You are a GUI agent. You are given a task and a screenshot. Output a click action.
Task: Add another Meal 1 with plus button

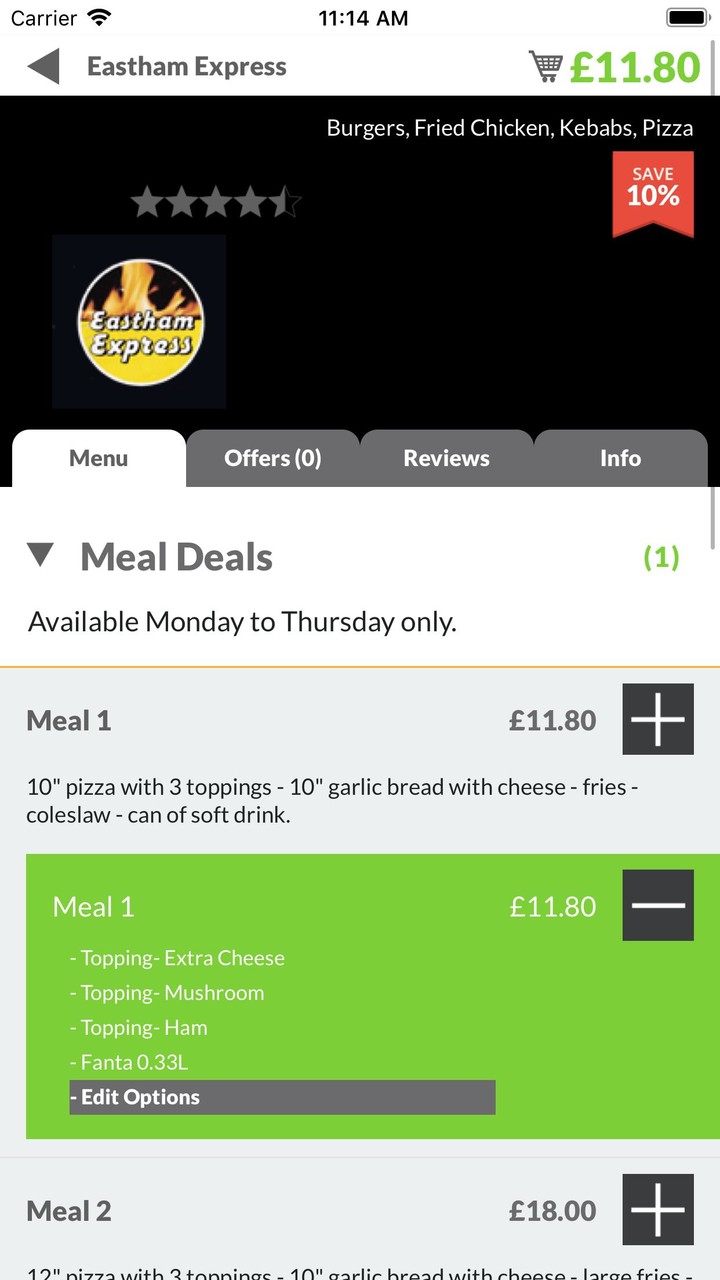point(657,719)
